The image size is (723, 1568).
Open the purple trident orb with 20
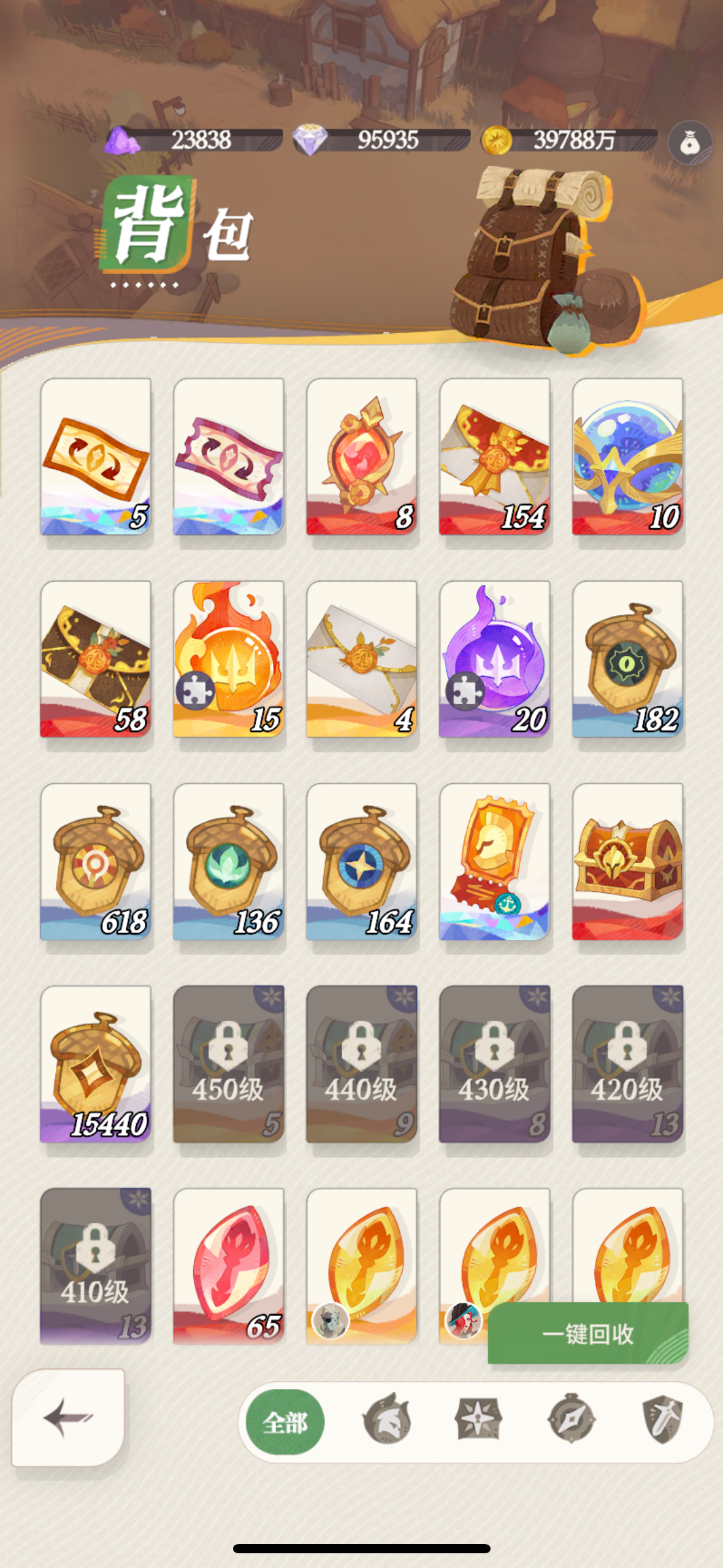494,659
